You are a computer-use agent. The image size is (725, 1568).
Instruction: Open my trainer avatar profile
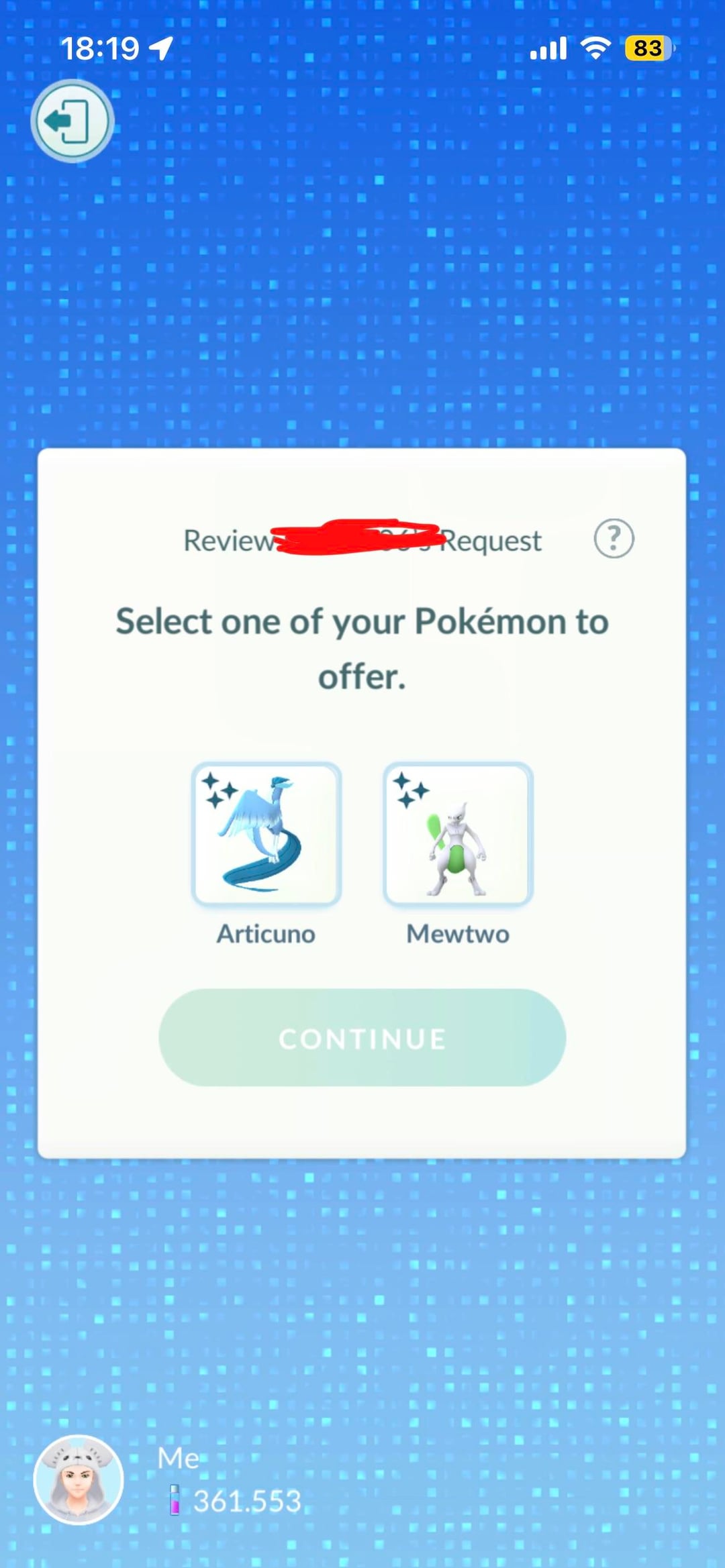[79, 1479]
